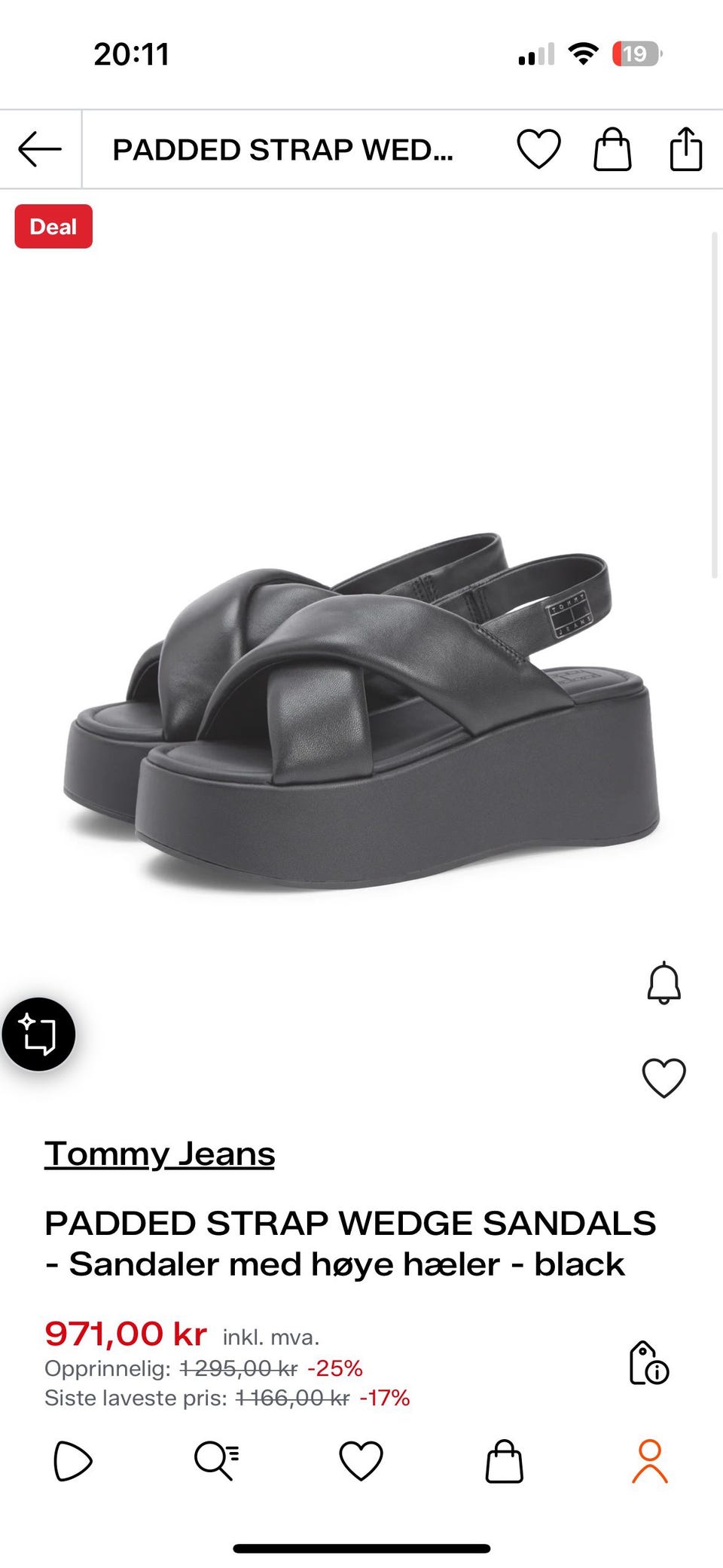Open the black floating assistant button
The height and width of the screenshot is (1568, 723).
(38, 1034)
